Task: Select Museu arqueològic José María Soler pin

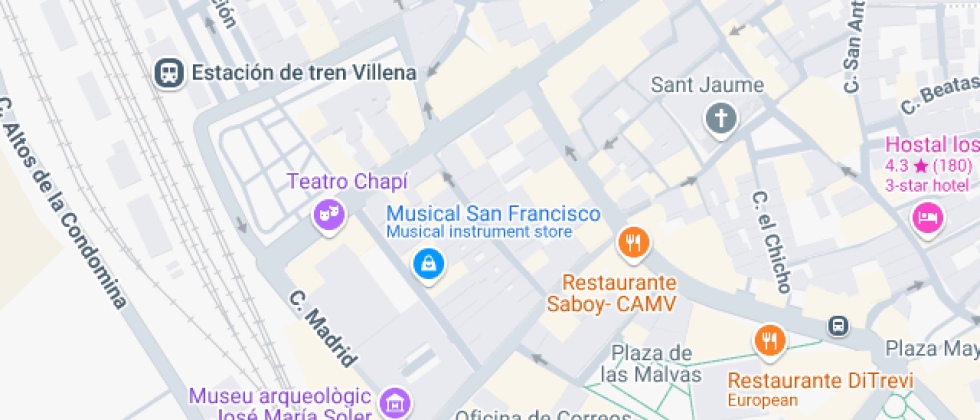Action: tap(398, 403)
